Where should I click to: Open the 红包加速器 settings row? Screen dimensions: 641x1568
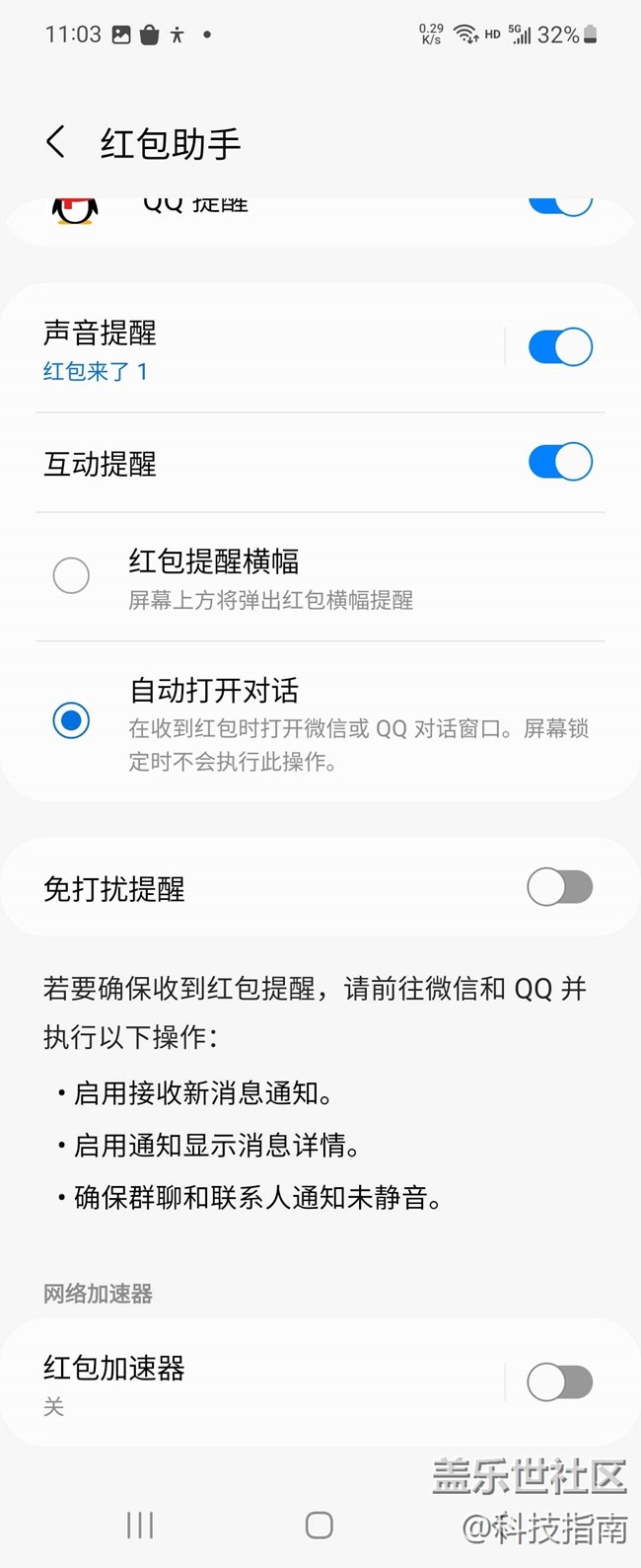click(247, 1382)
